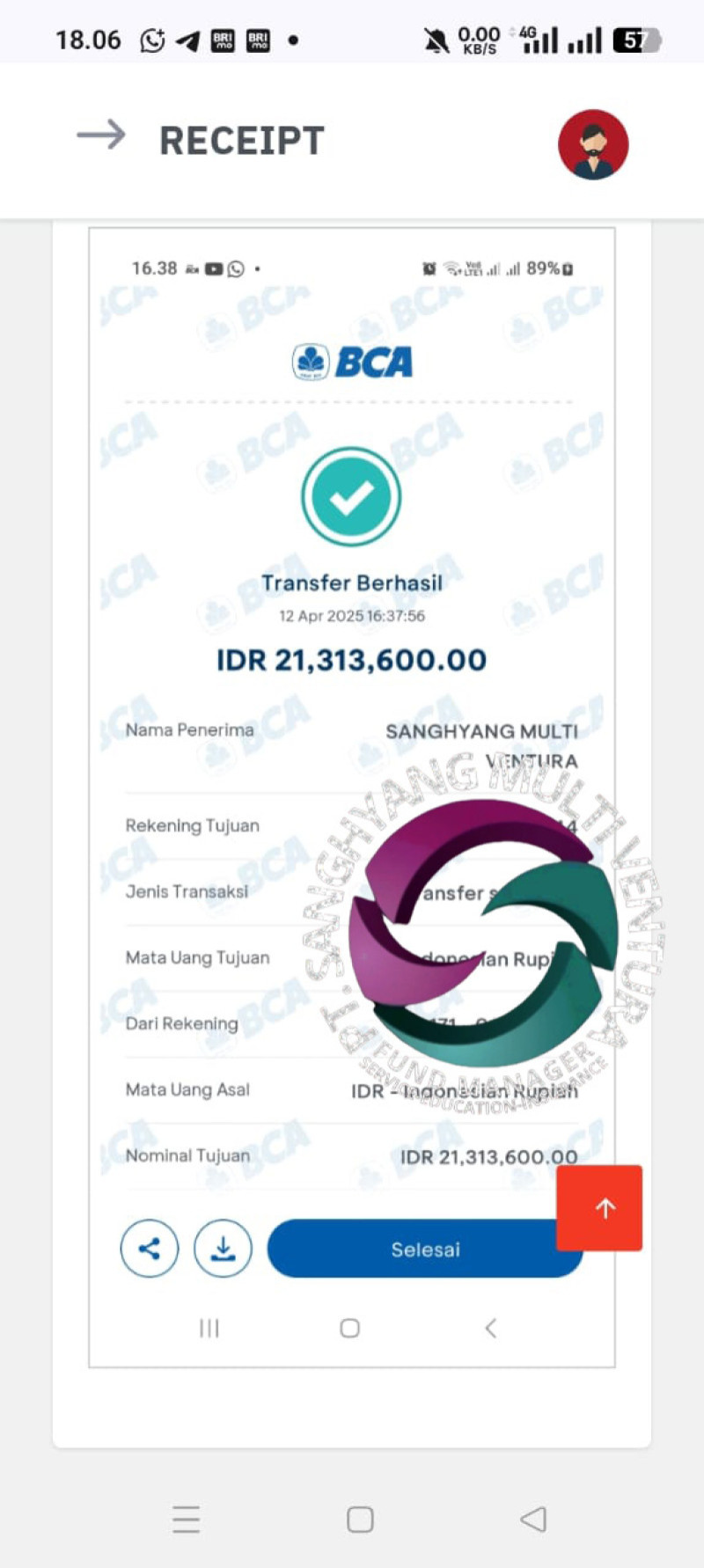This screenshot has height=1568, width=704.
Task: Open the profile avatar
Action: click(593, 144)
